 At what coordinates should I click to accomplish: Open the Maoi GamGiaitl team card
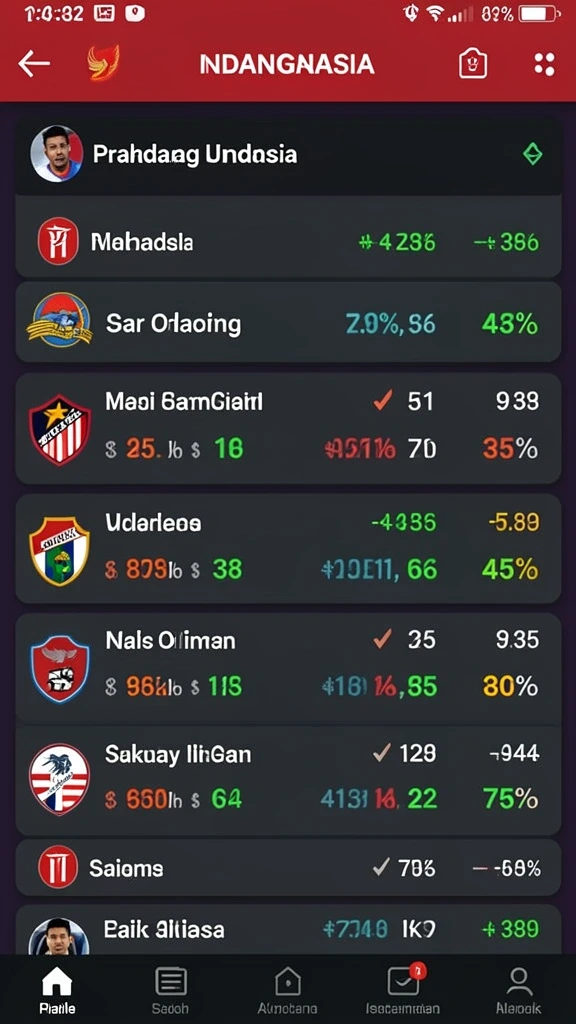[288, 428]
